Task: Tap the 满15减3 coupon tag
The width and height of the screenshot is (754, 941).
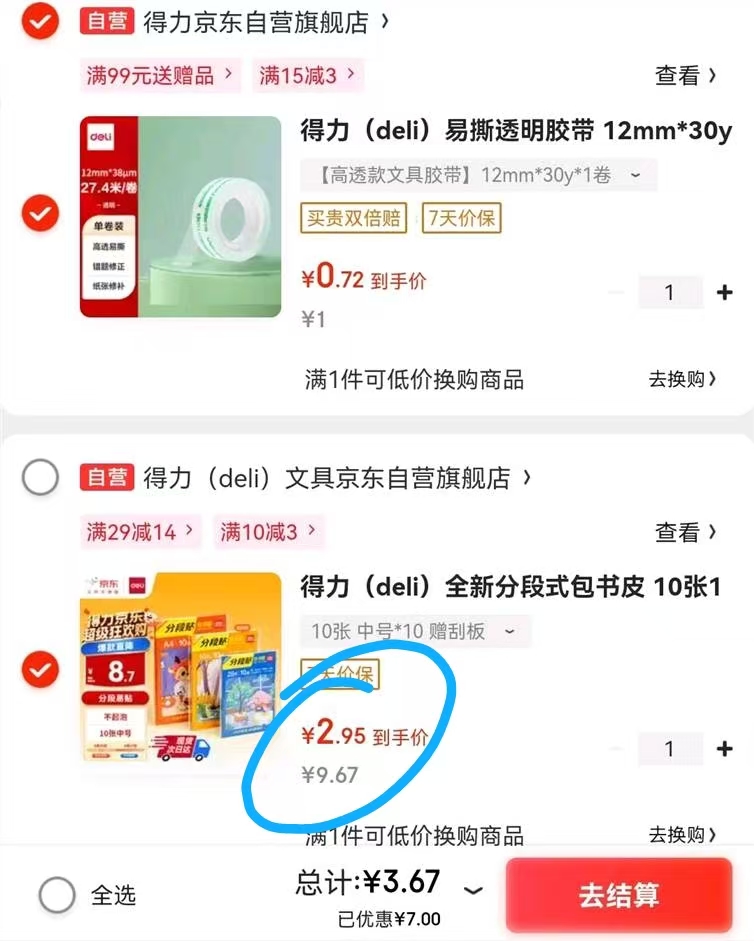Action: click(x=307, y=76)
